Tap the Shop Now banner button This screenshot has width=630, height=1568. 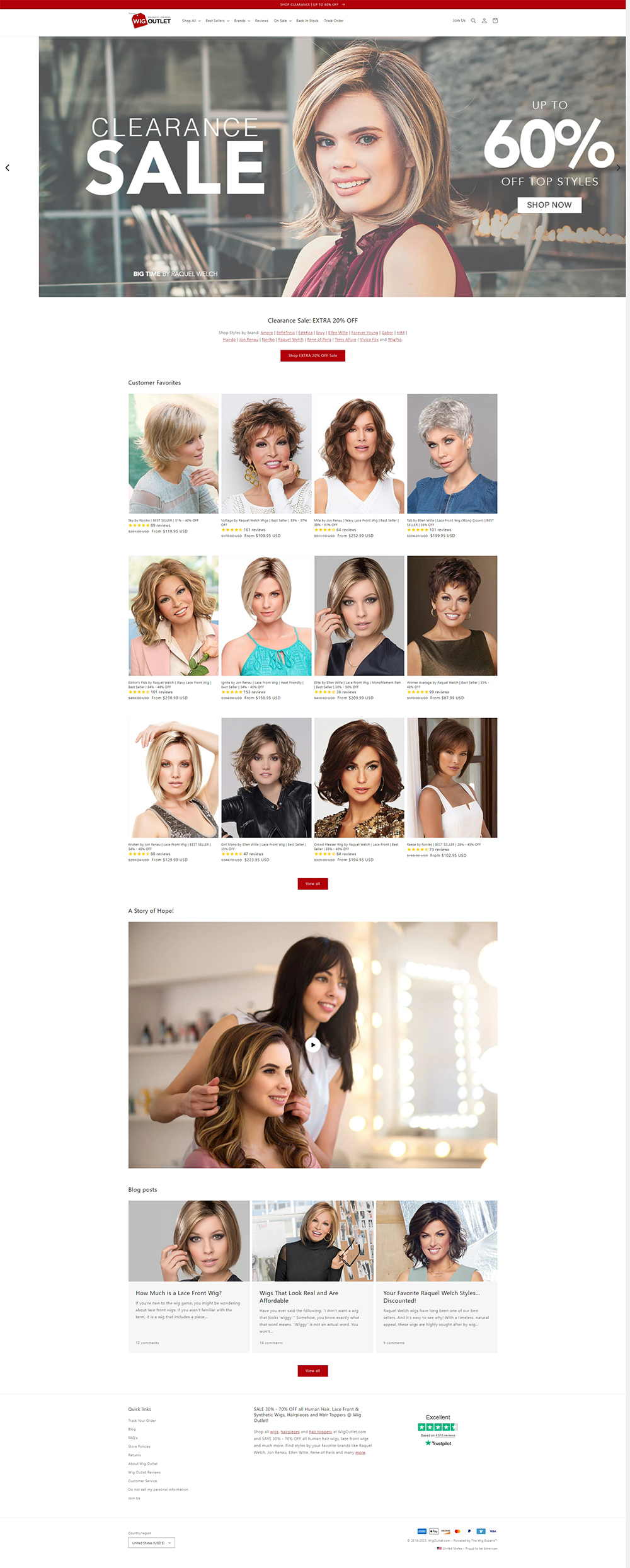coord(549,205)
